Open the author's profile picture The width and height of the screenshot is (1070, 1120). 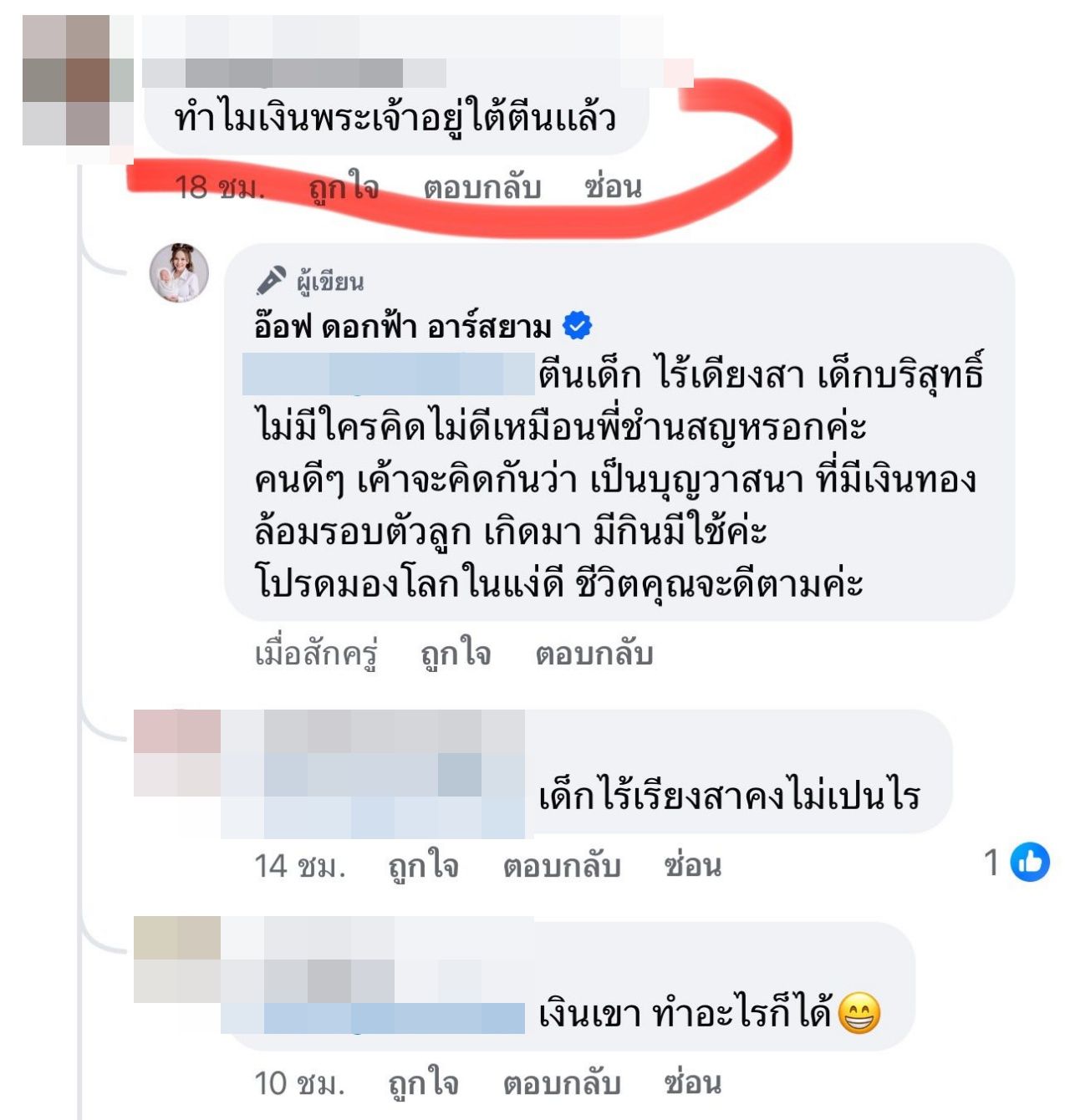(179, 273)
